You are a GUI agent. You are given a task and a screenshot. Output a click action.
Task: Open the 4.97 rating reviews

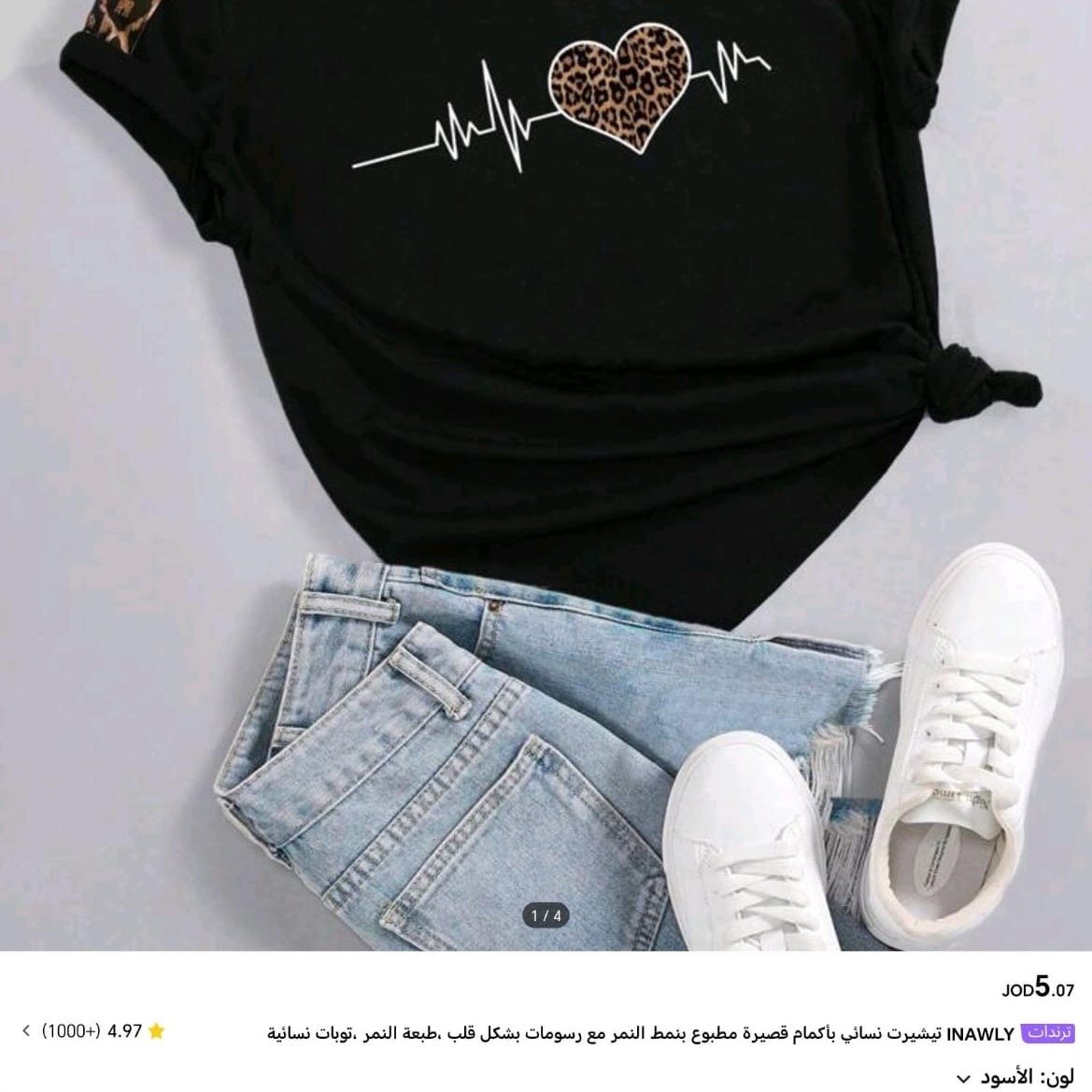[93, 1031]
